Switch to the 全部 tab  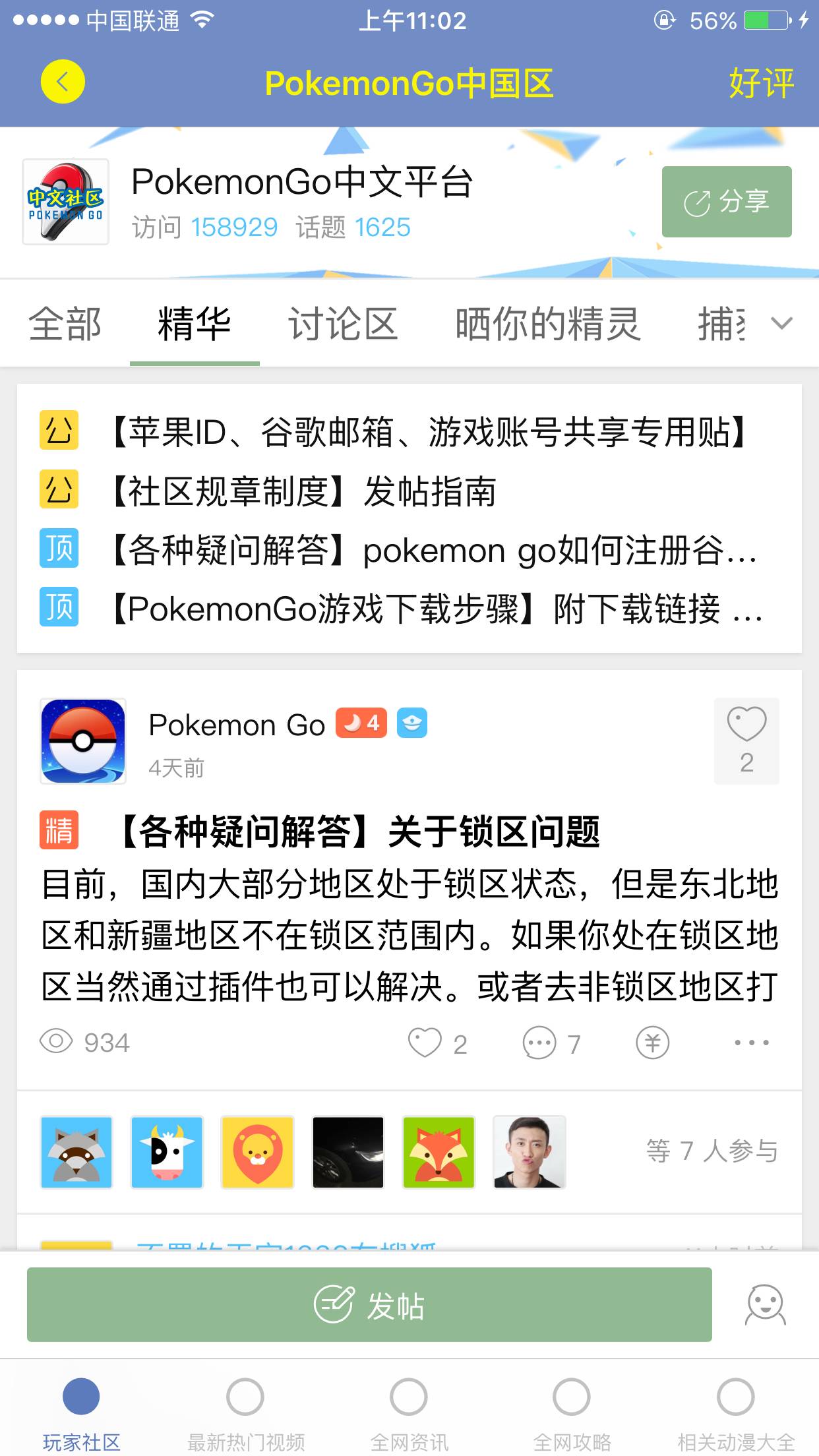click(65, 324)
